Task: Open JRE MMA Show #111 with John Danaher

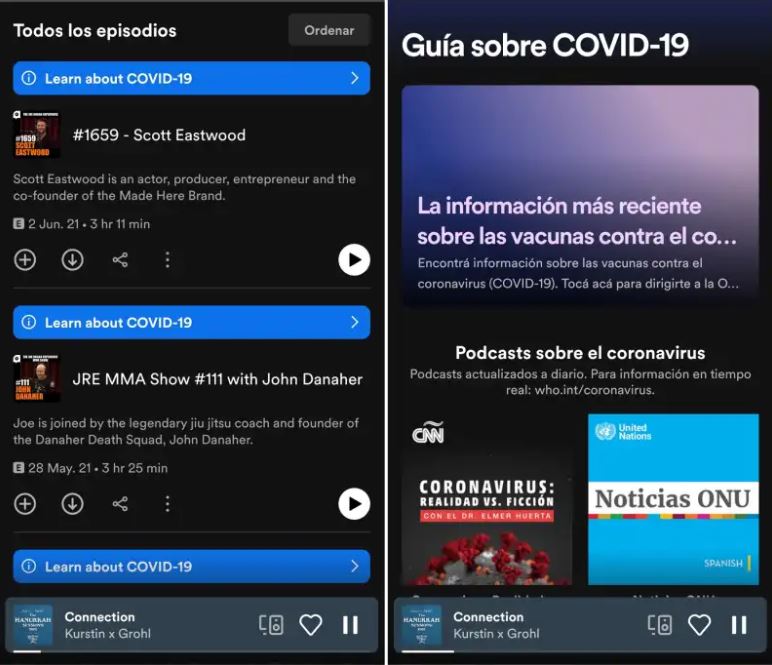Action: point(217,379)
